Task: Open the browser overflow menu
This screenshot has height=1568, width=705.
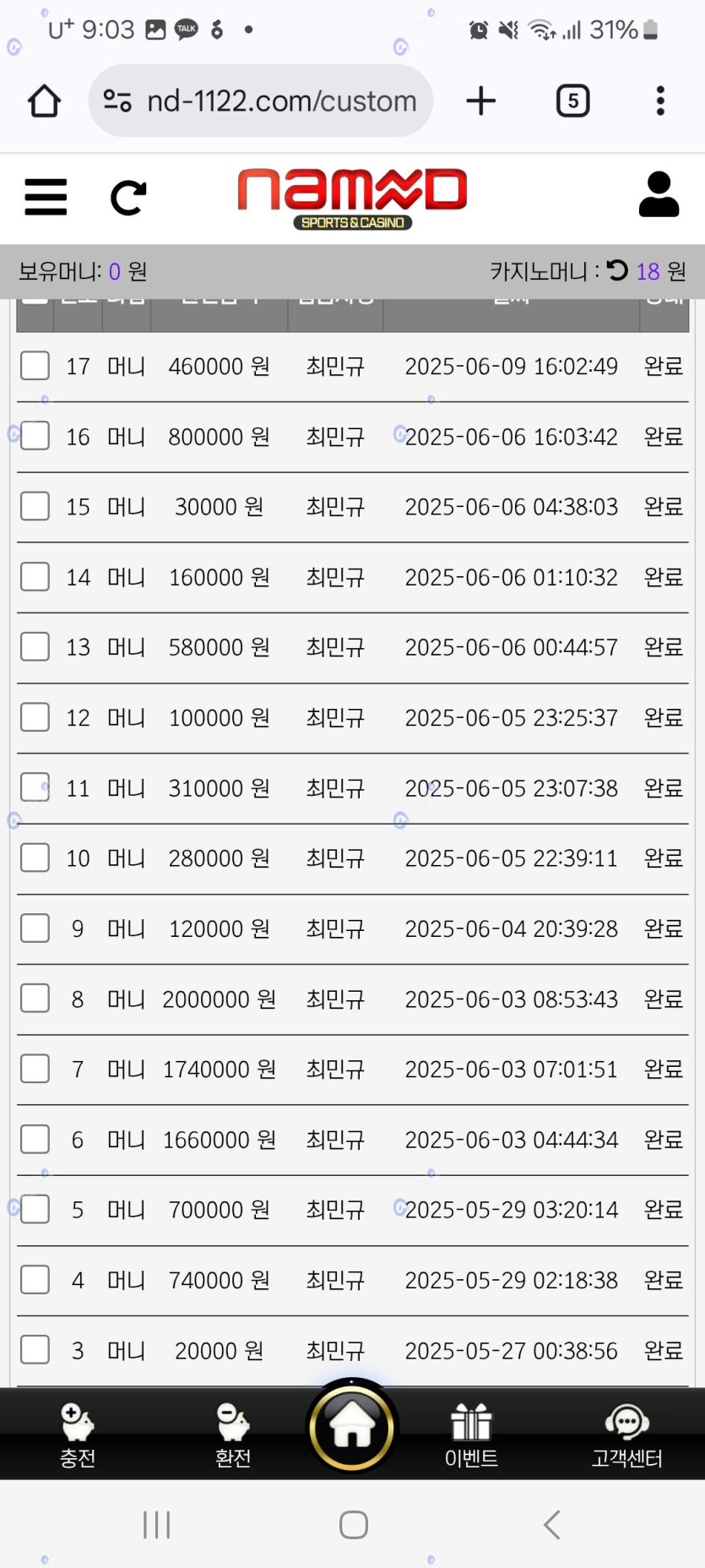Action: point(660,101)
